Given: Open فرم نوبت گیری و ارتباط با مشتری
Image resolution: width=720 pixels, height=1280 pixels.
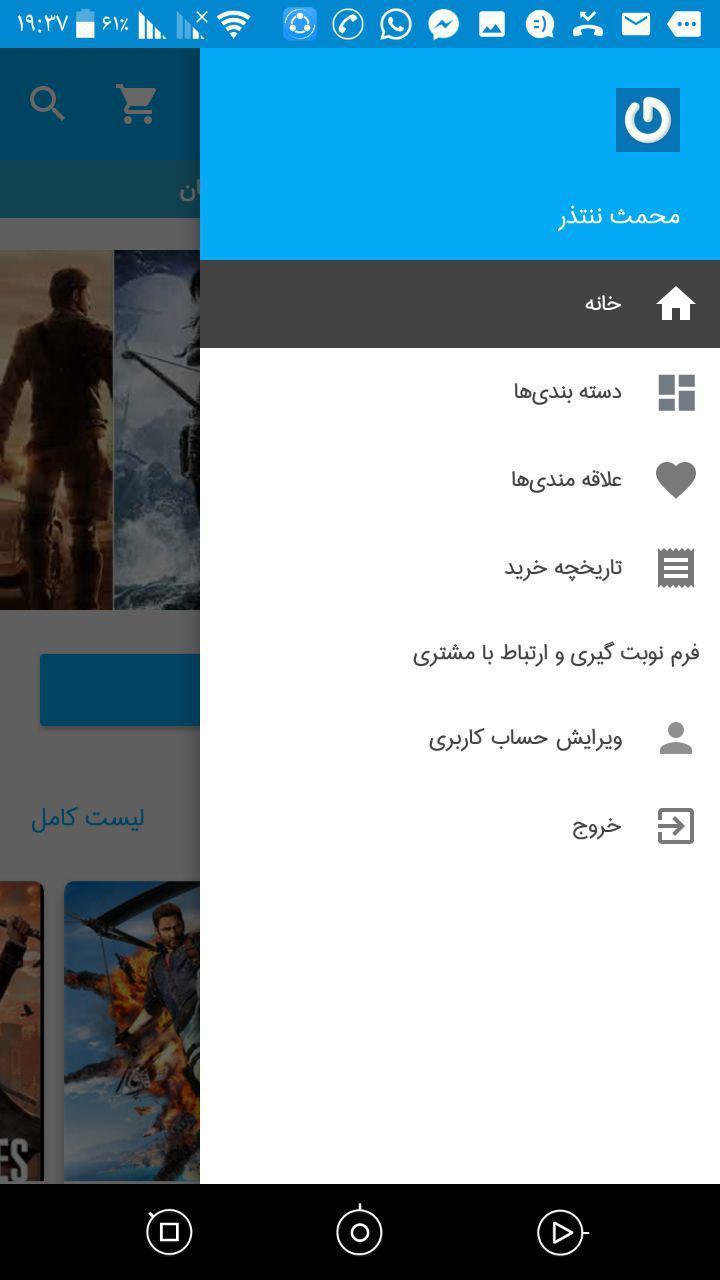Looking at the screenshot, I should click(556, 653).
